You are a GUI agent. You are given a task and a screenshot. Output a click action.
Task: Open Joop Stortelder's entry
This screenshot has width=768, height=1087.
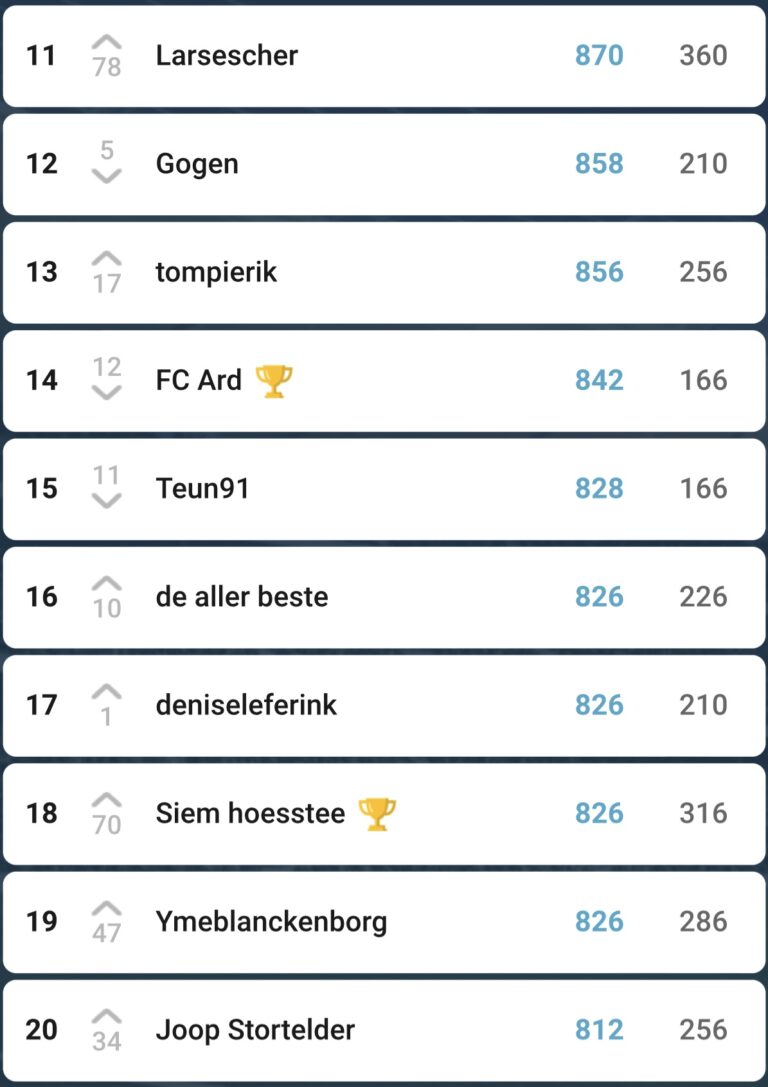pos(255,1030)
